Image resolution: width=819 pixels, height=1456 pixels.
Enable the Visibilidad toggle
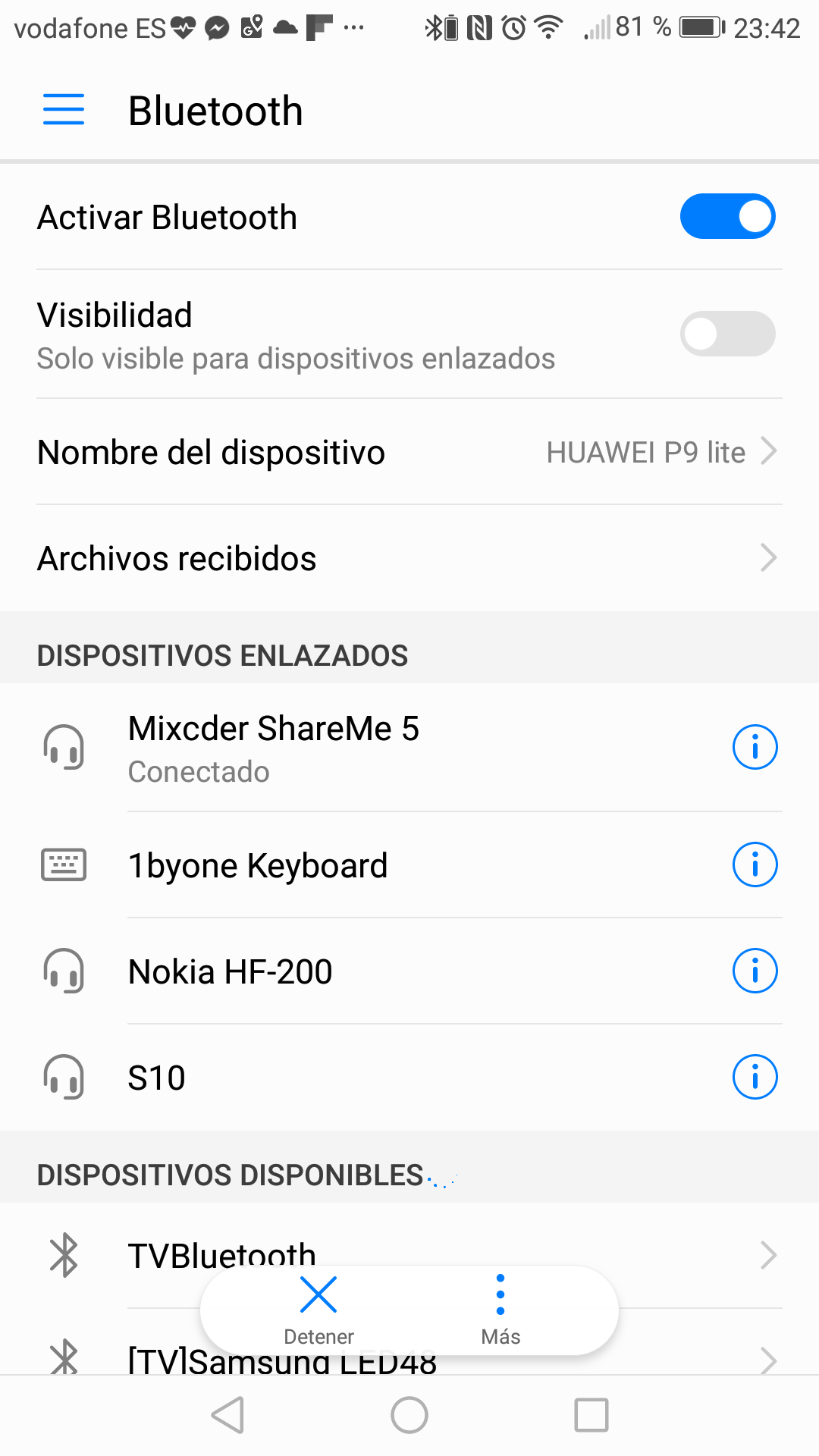tap(726, 334)
